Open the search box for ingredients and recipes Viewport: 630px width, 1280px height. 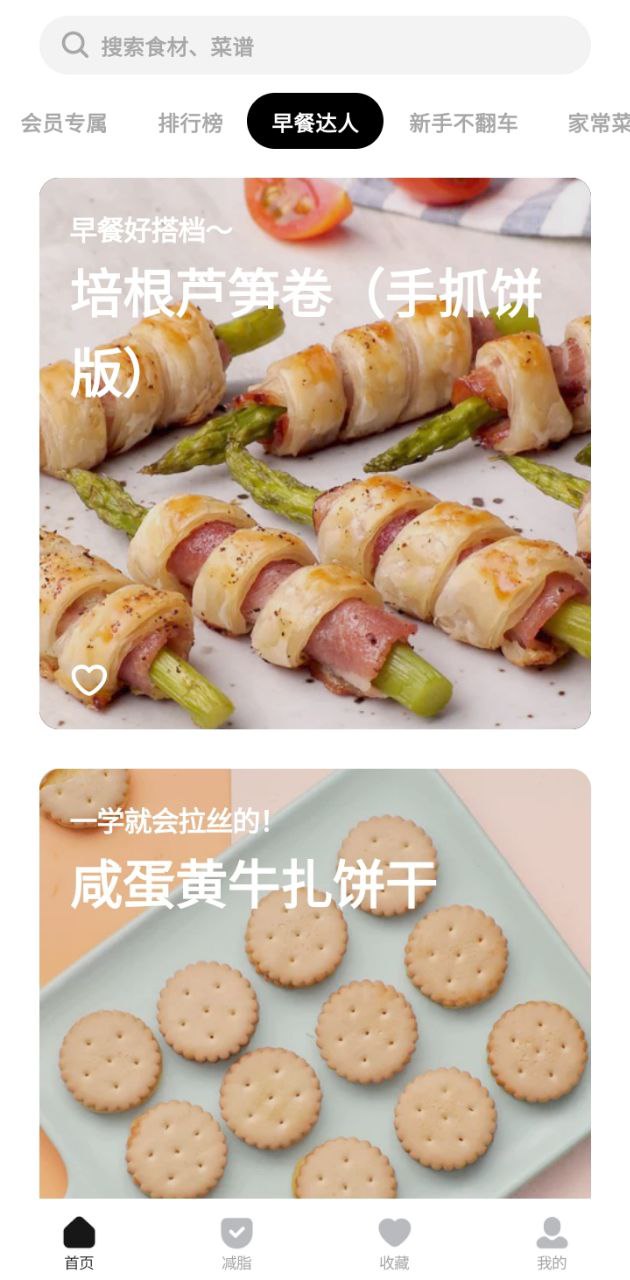[x=314, y=45]
